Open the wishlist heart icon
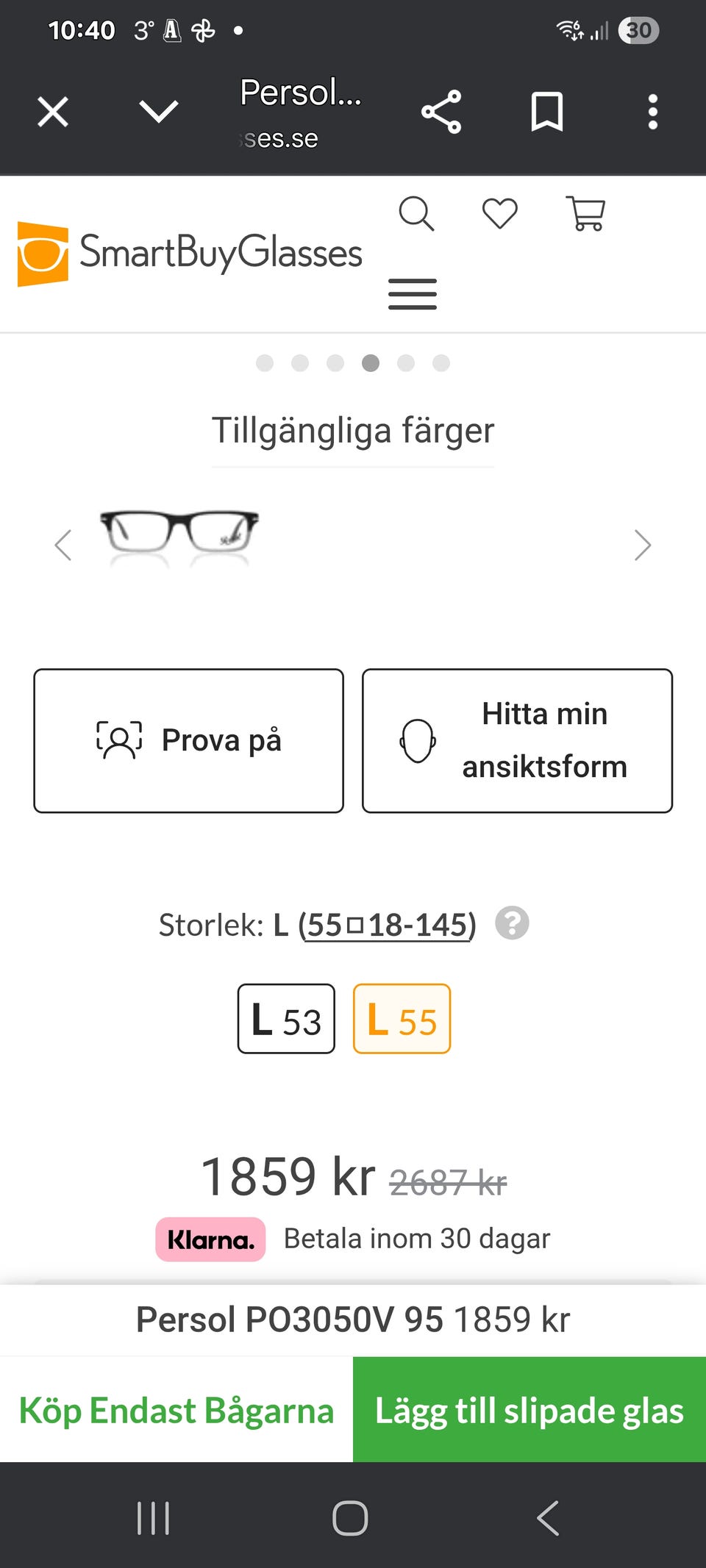 (500, 214)
